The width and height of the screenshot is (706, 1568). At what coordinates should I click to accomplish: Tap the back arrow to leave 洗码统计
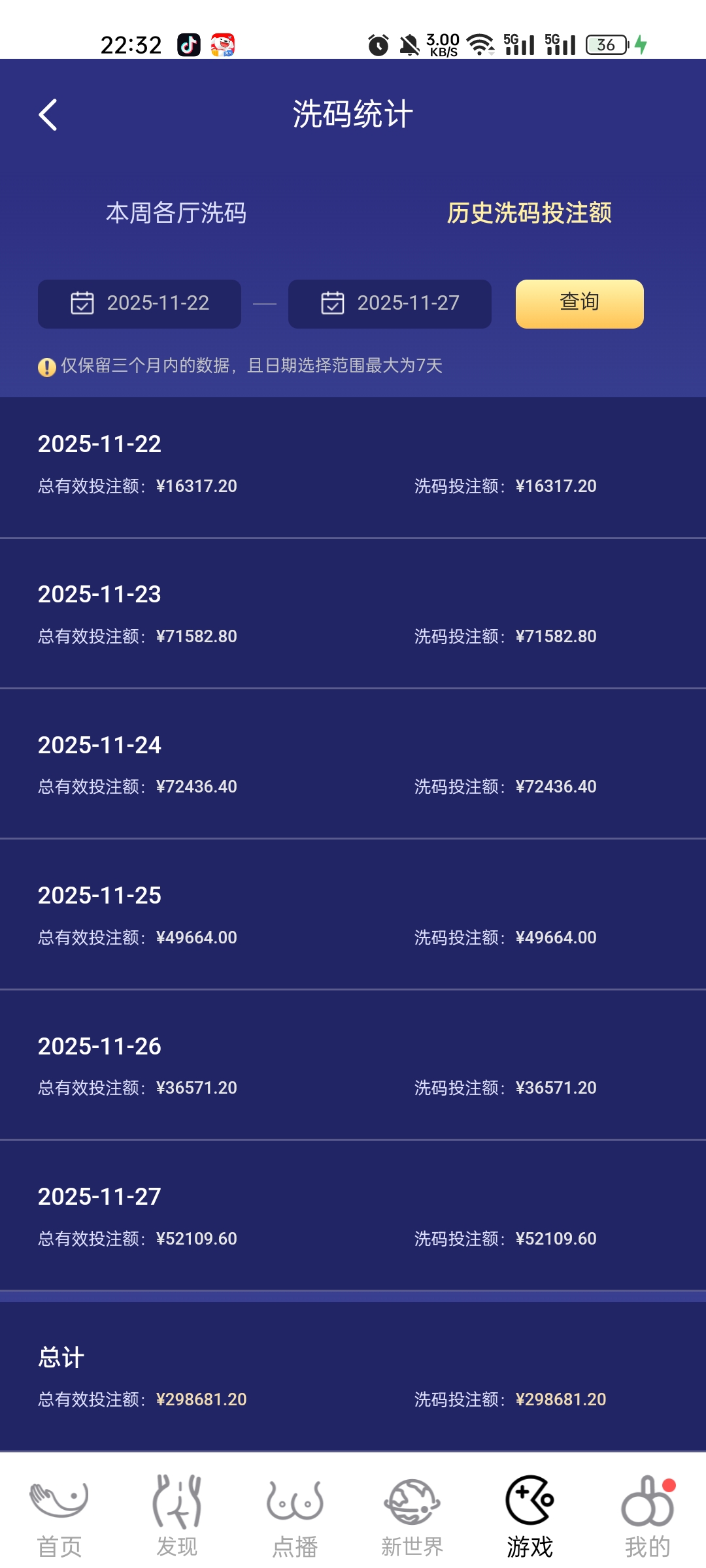coord(49,114)
